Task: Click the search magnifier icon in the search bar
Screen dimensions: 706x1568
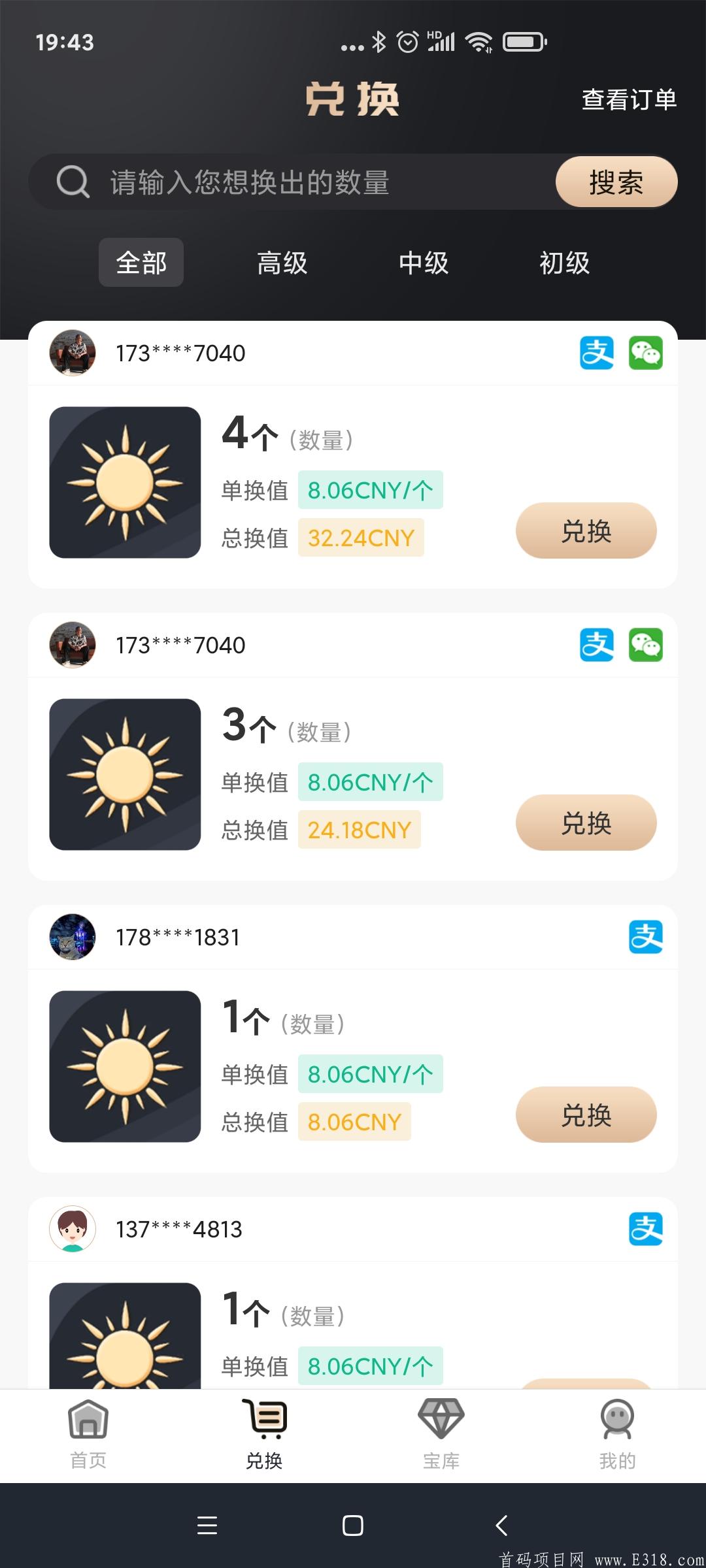Action: [x=72, y=182]
